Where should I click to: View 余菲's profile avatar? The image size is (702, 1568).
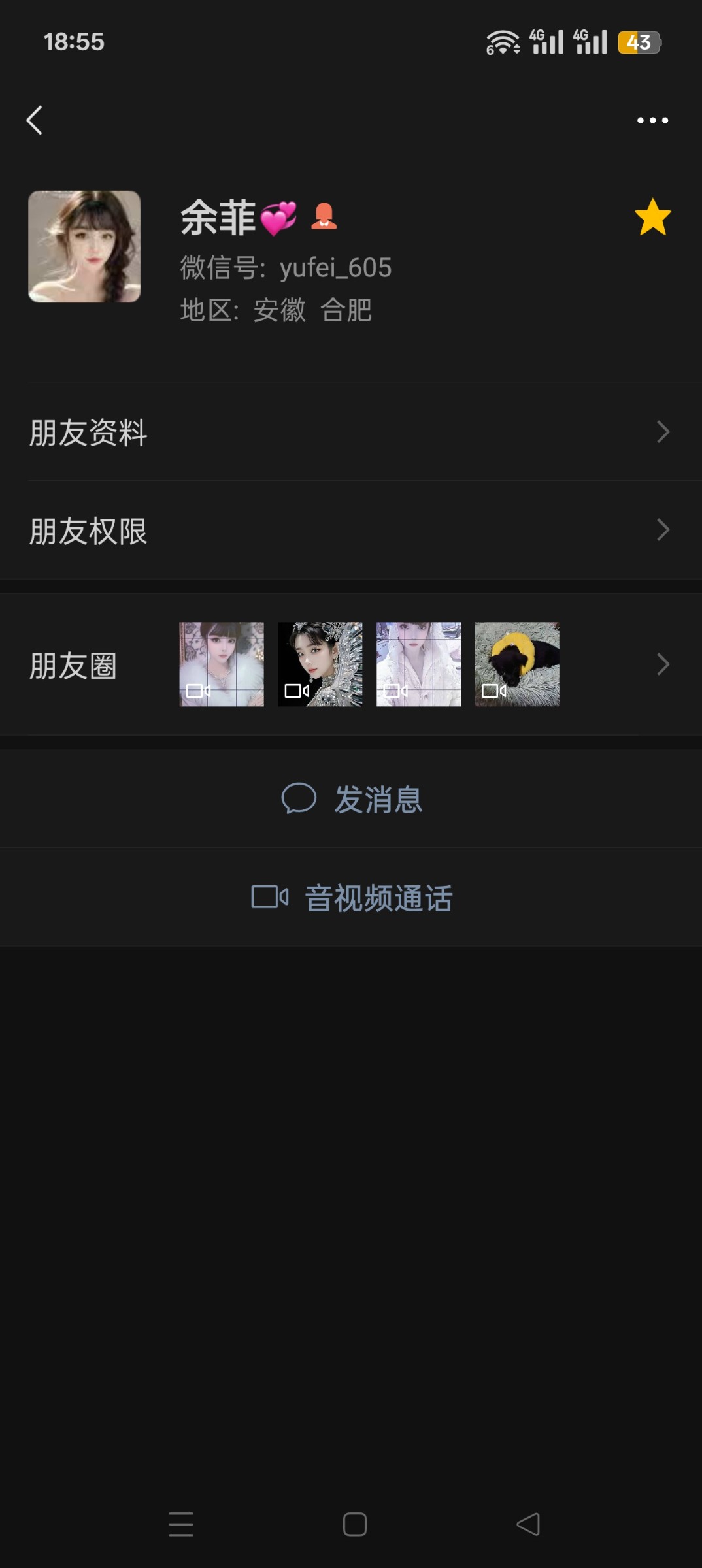[x=84, y=246]
